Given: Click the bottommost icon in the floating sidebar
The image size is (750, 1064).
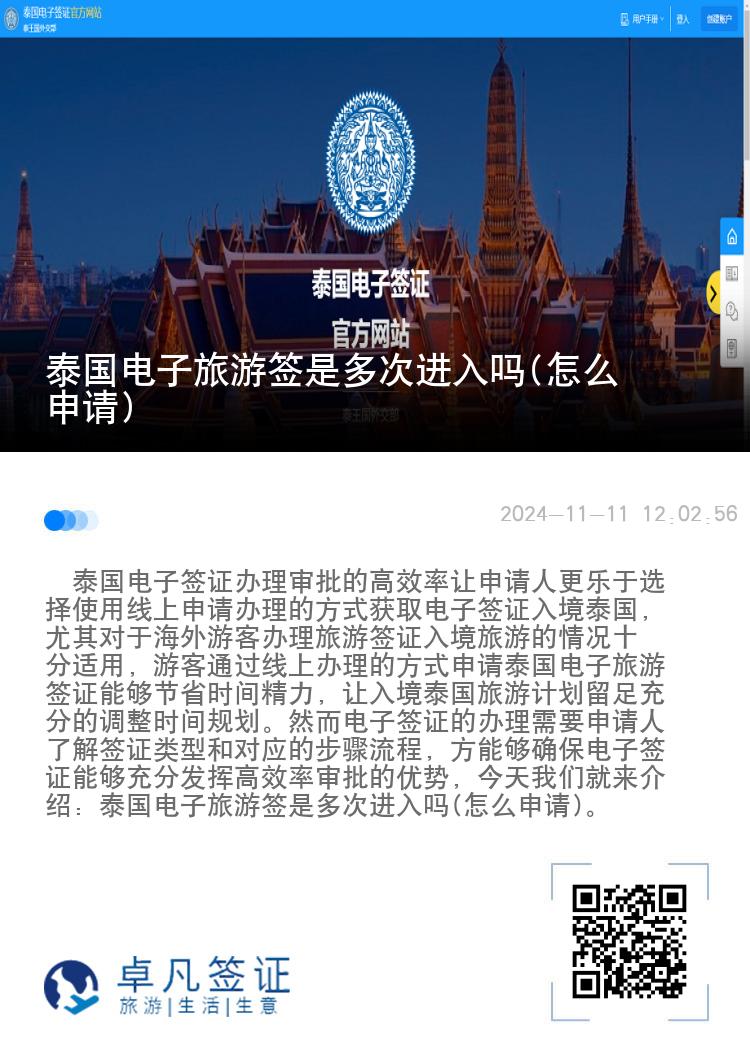Looking at the screenshot, I should 732,347.
